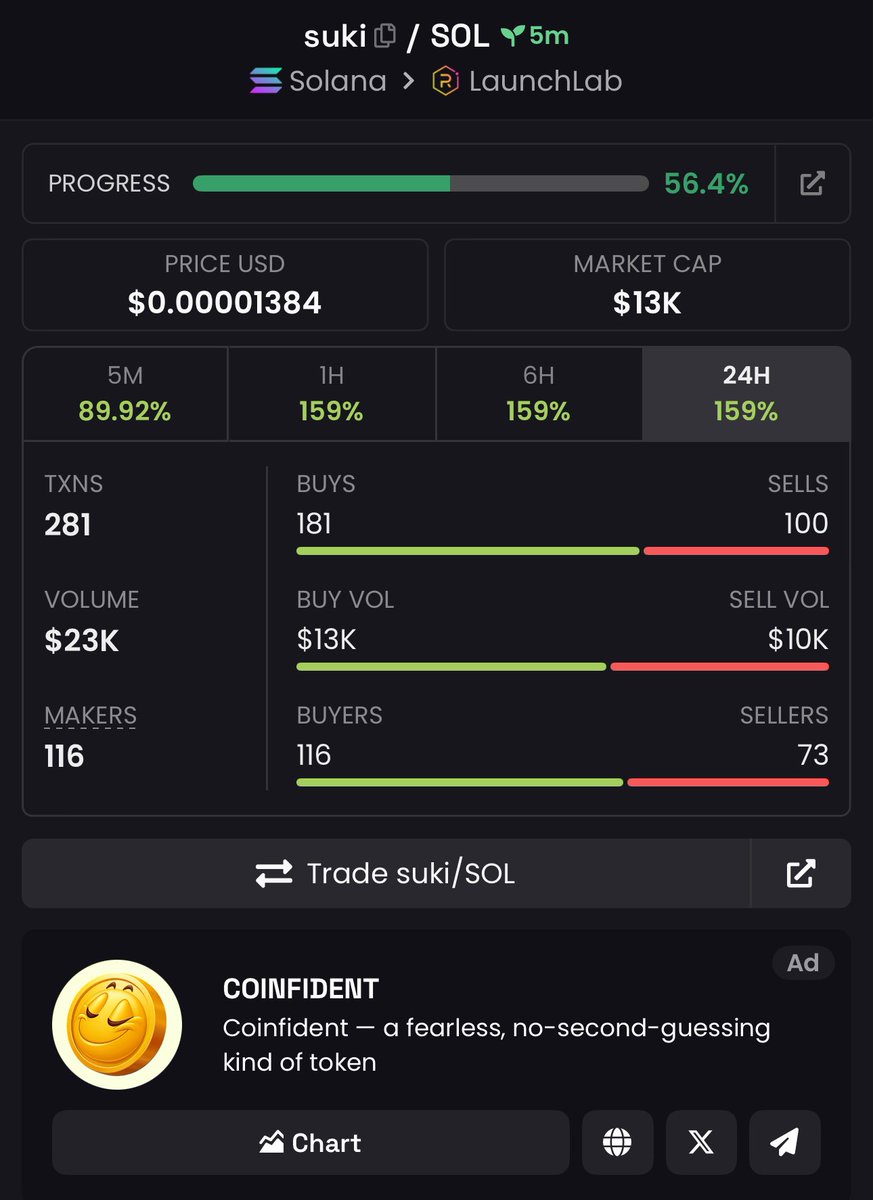Visit the Coinfident website globe
Image resolution: width=873 pixels, height=1200 pixels.
(x=617, y=1142)
